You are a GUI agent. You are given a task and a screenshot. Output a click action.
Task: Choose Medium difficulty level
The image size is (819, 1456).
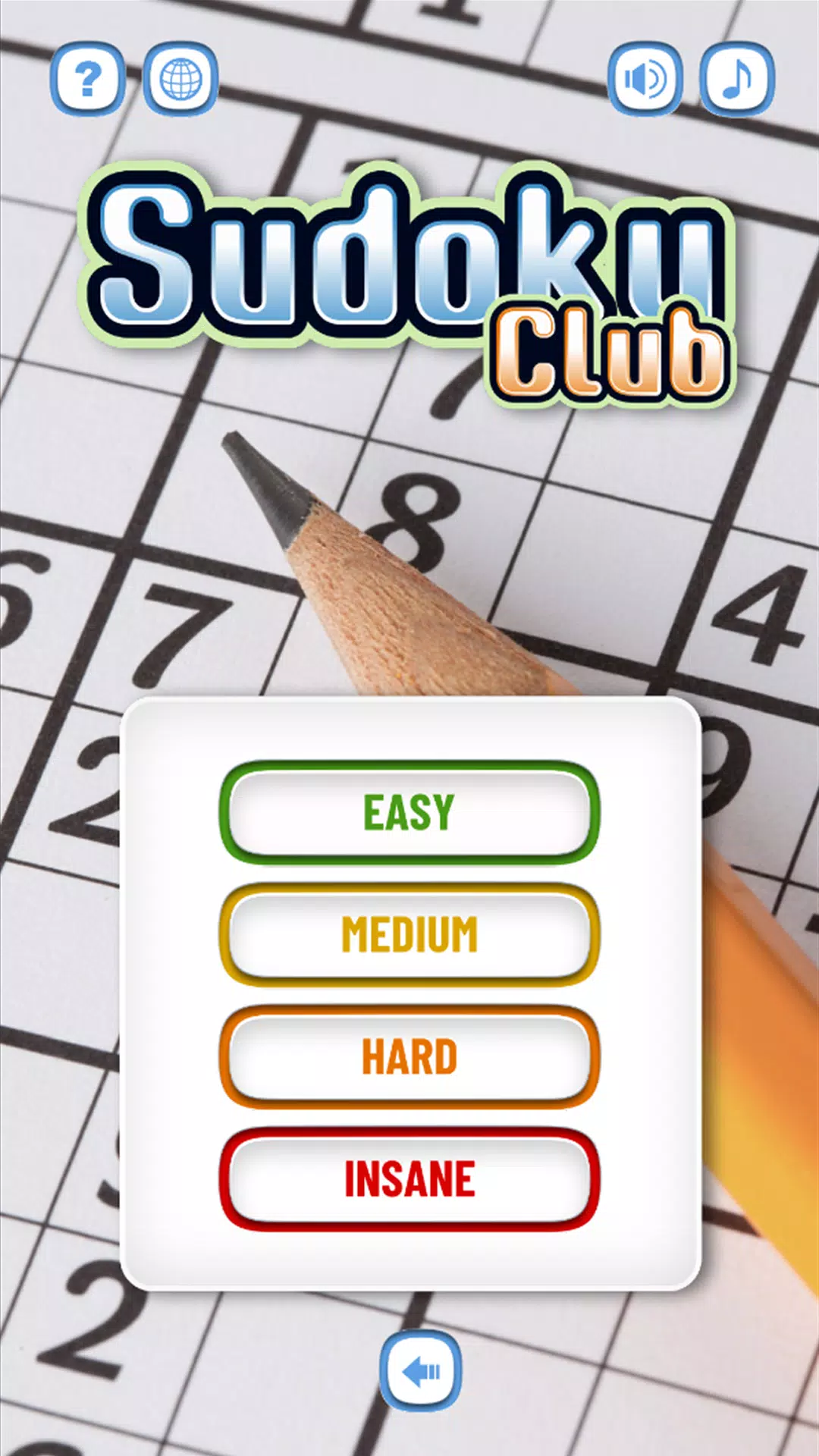[409, 934]
